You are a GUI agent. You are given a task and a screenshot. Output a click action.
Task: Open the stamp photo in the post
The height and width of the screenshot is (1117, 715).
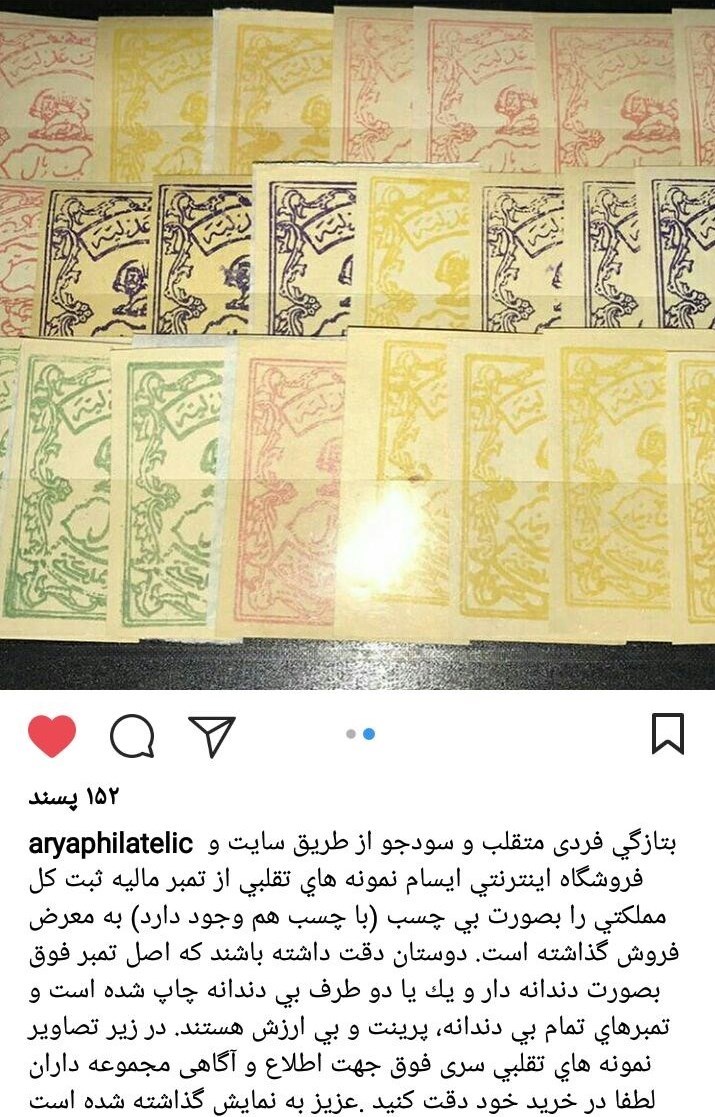[357, 340]
